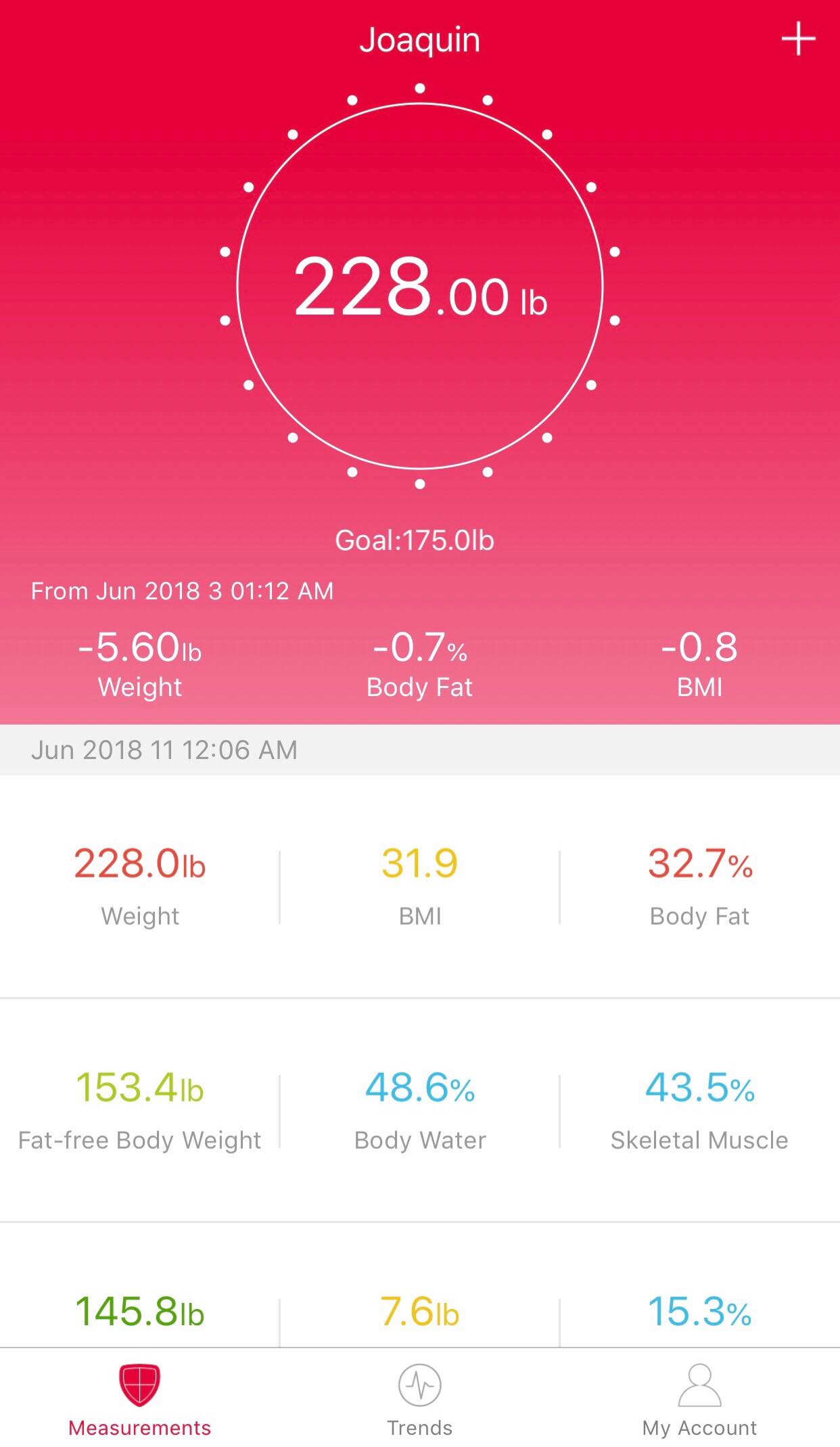The height and width of the screenshot is (1447, 840).
Task: Open the Body Fat 32.7% metric
Action: [699, 886]
